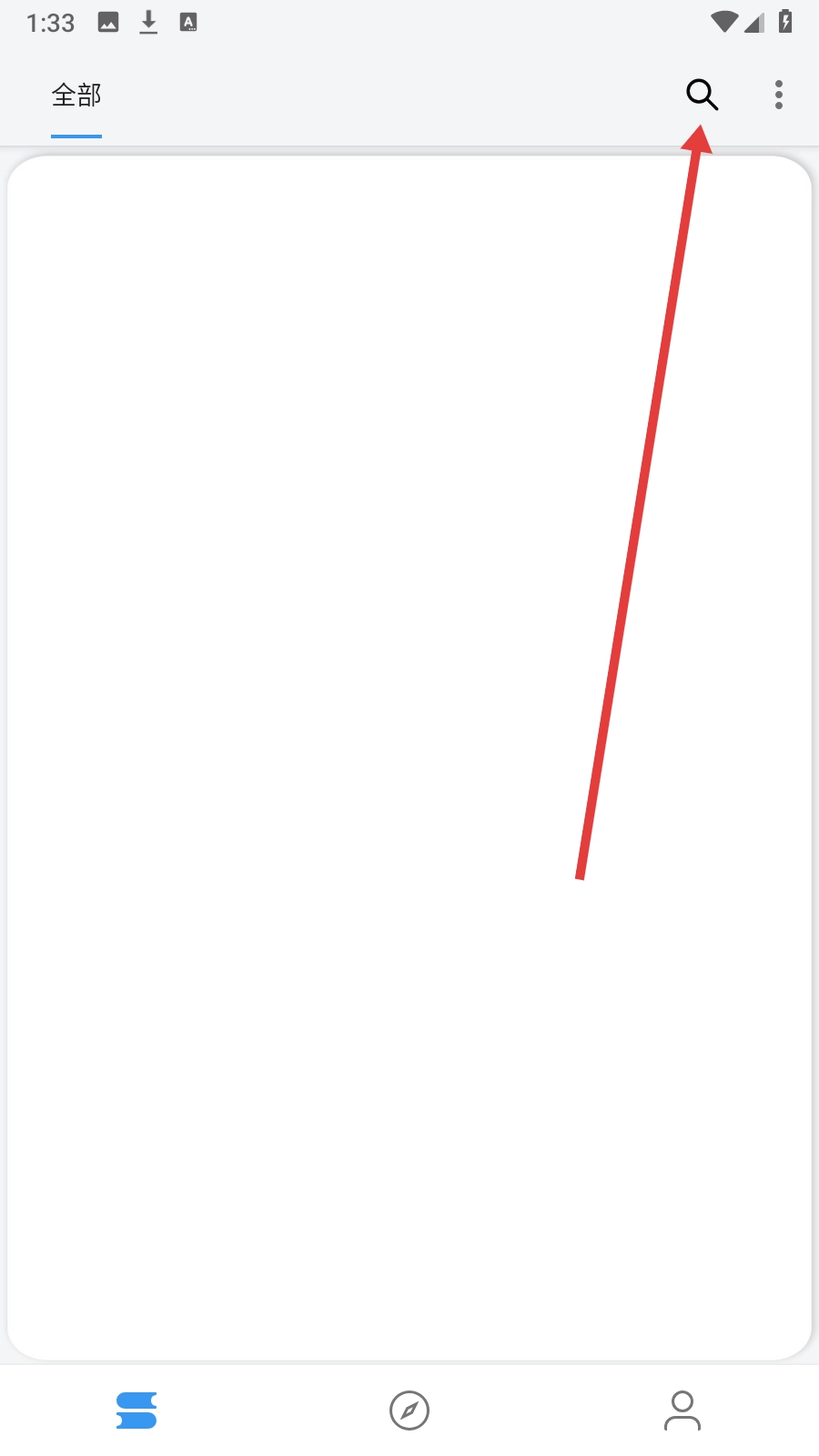
Task: Open the search icon
Action: coord(702,95)
